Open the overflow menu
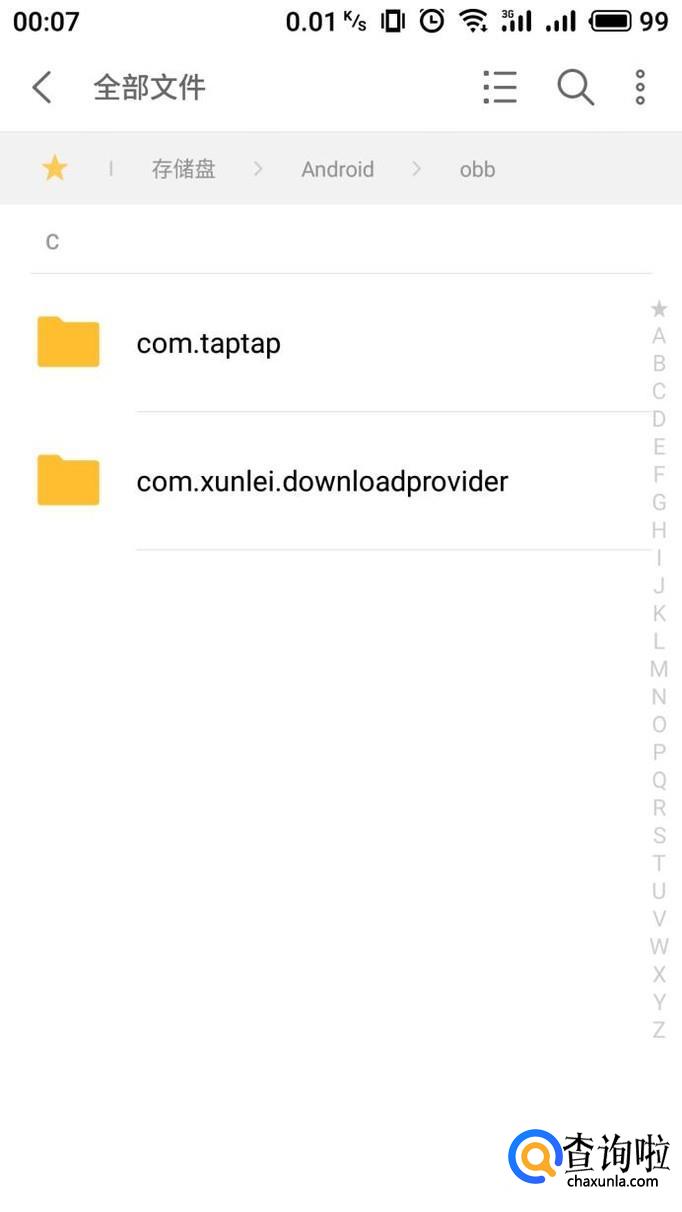This screenshot has height=1212, width=682. click(640, 88)
